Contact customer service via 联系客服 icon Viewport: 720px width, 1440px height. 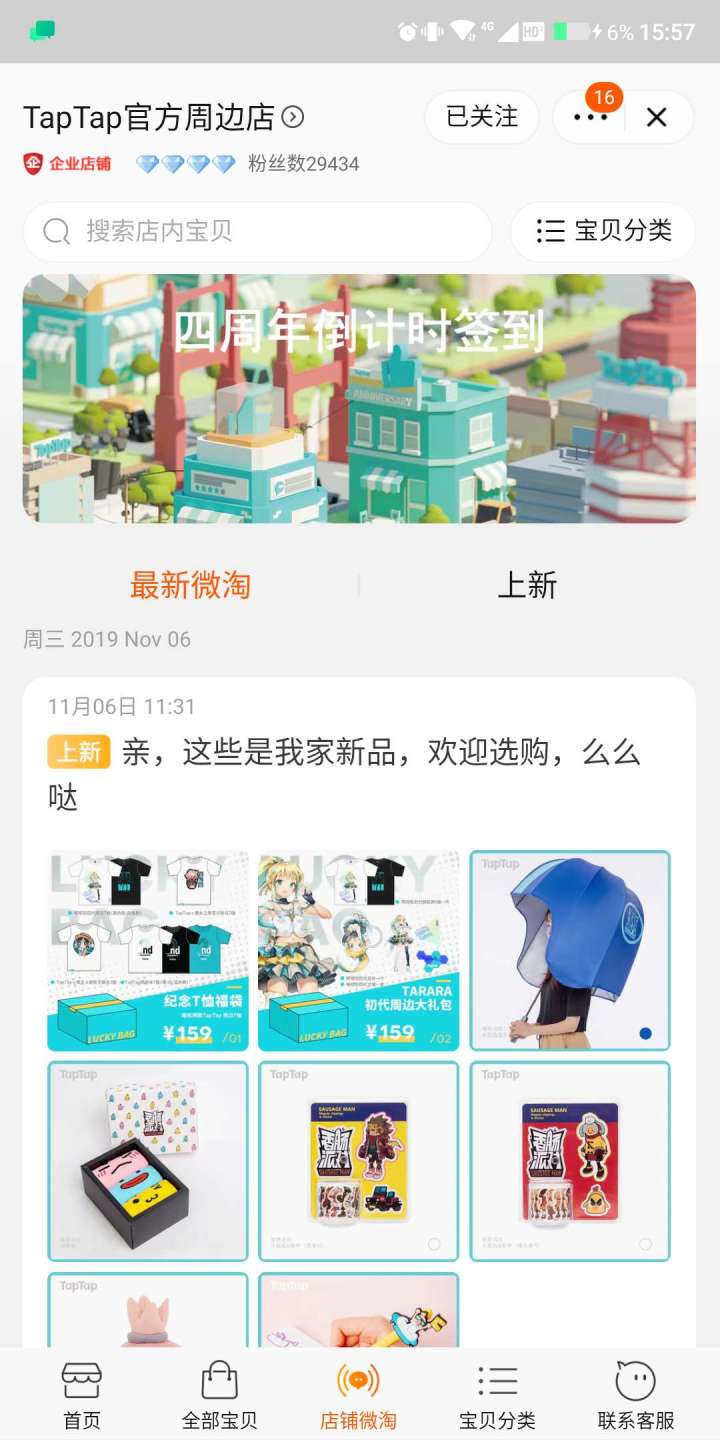636,1388
